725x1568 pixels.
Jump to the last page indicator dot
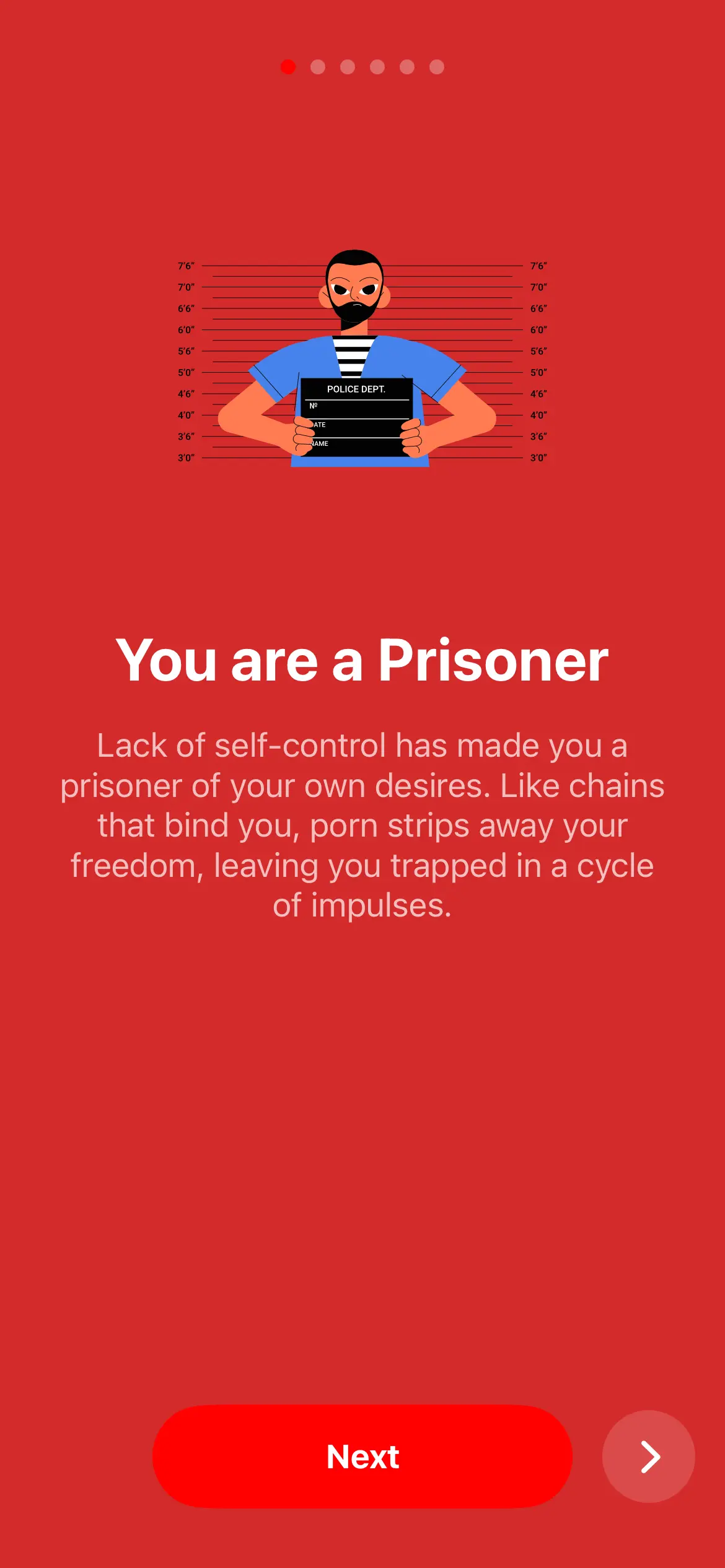[437, 67]
